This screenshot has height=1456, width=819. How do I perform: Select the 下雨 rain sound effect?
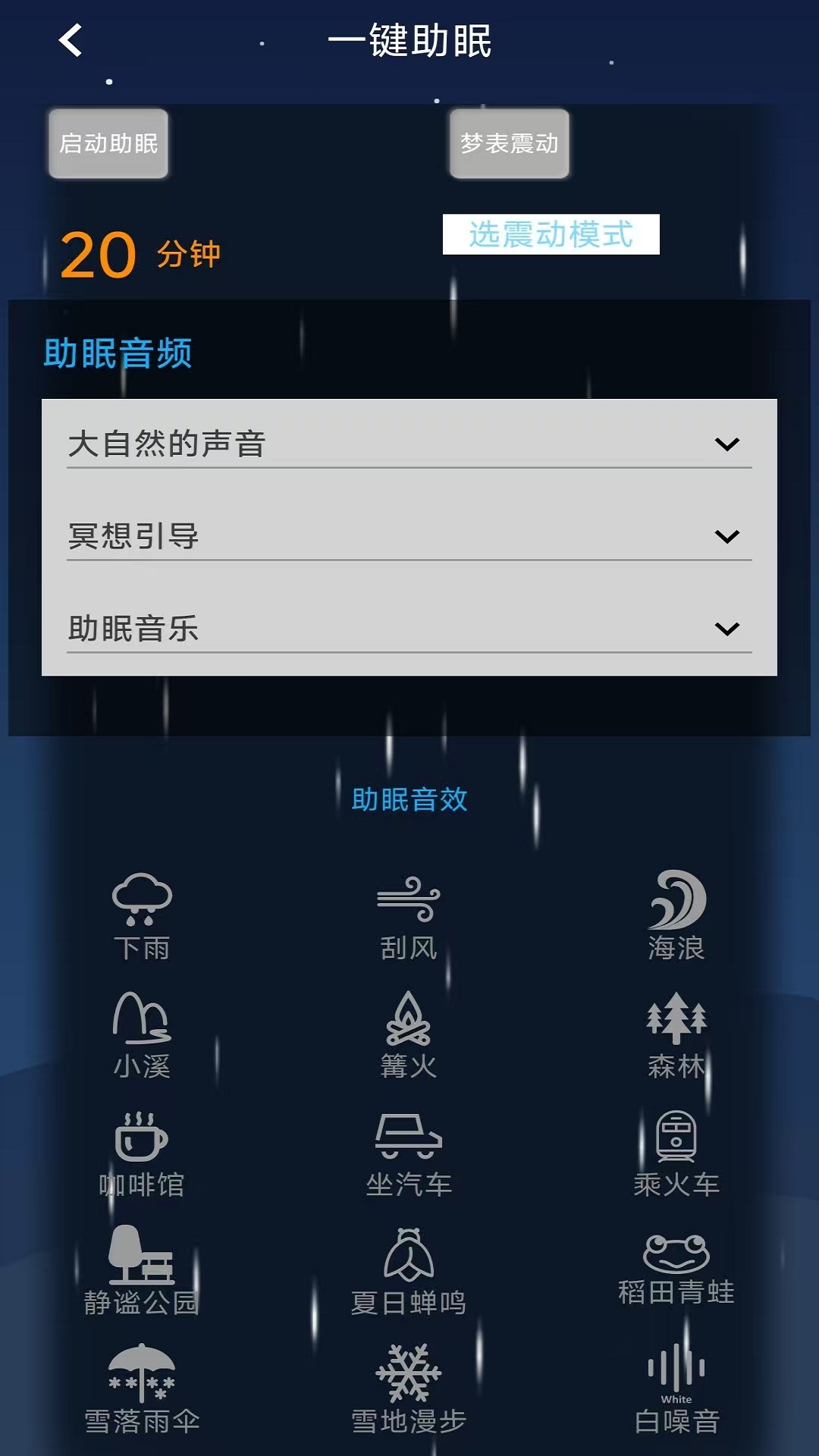coord(142,916)
